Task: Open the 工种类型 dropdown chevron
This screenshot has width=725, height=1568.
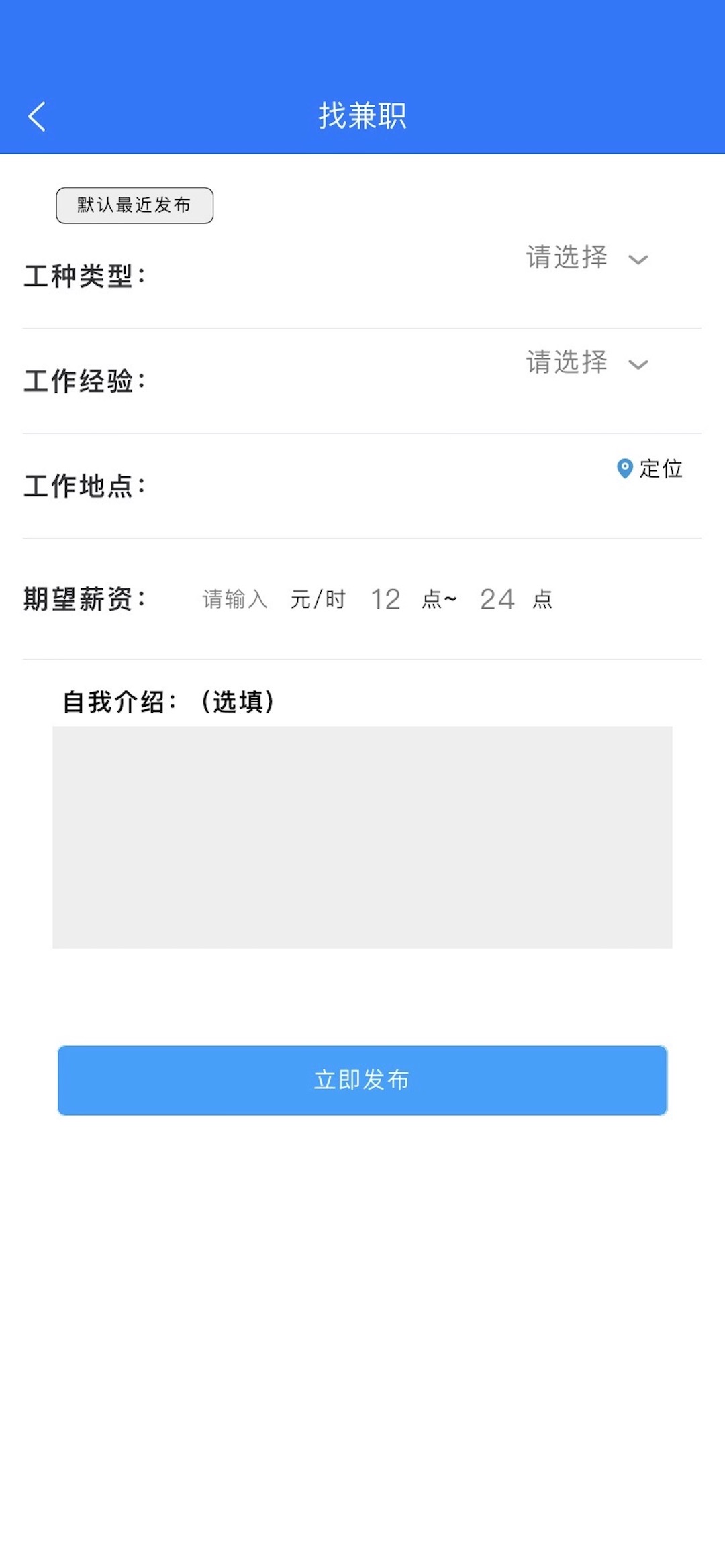Action: click(x=638, y=258)
